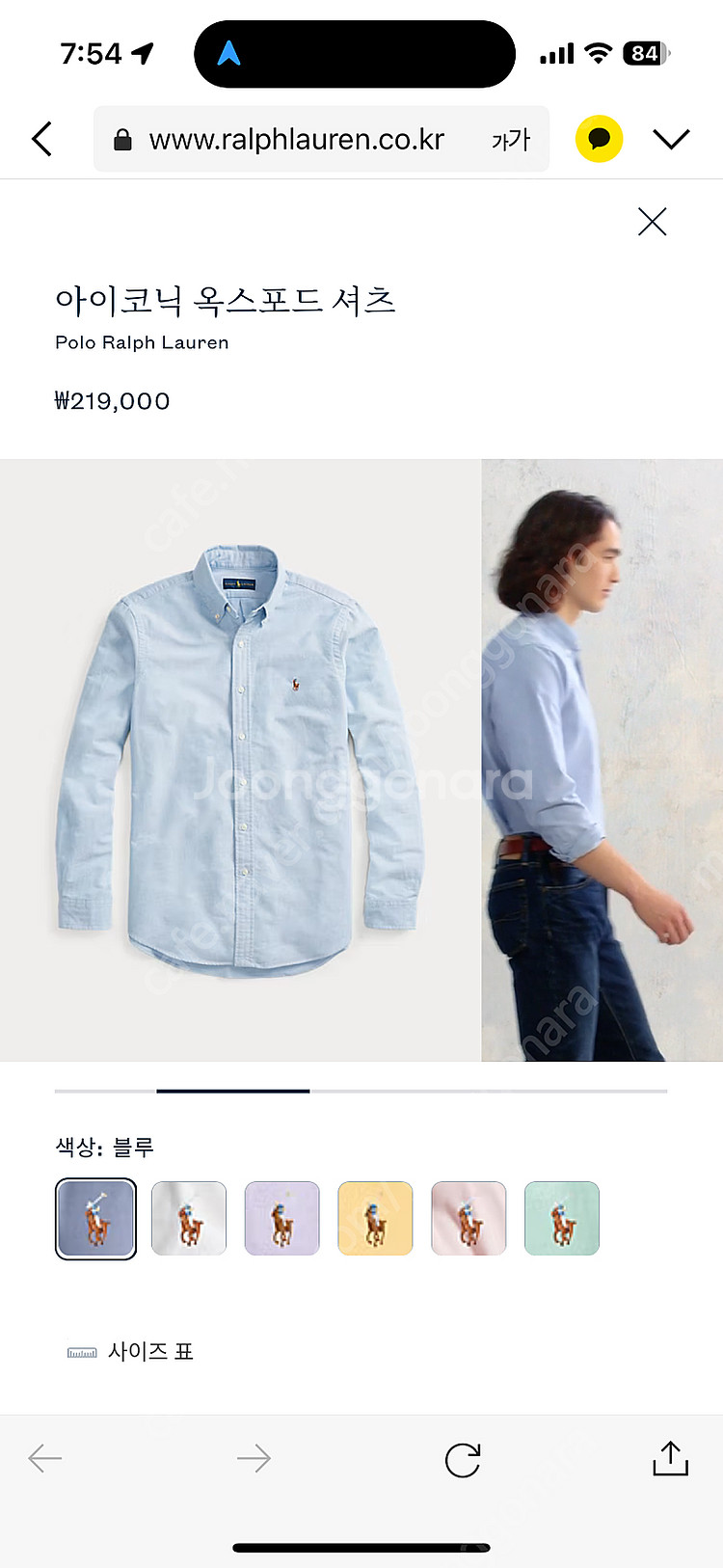Viewport: 723px width, 1568px height.
Task: Pick the yellow color swatch
Action: coord(375,1218)
